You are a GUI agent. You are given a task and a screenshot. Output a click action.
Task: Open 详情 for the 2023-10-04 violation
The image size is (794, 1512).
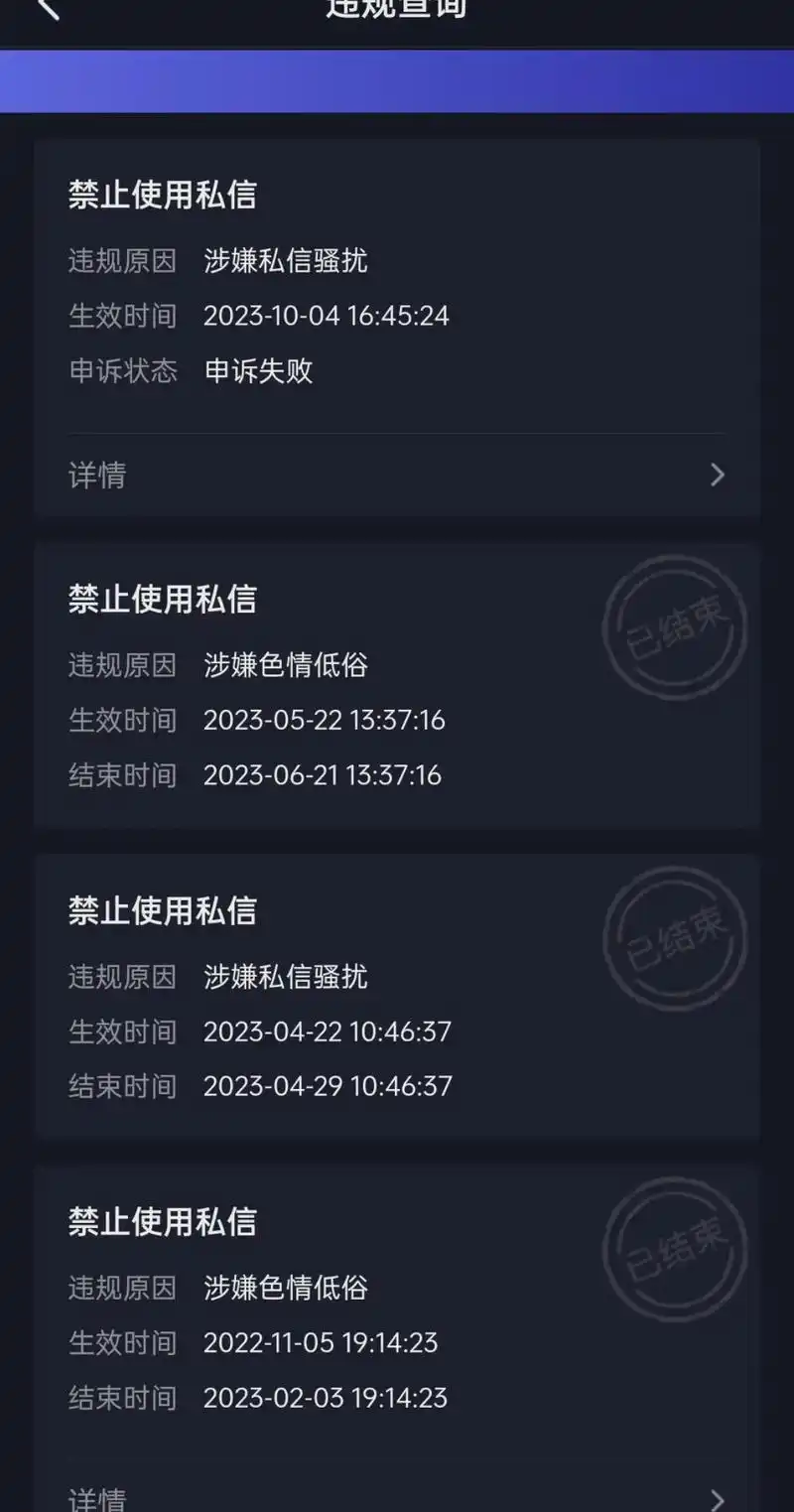click(397, 475)
